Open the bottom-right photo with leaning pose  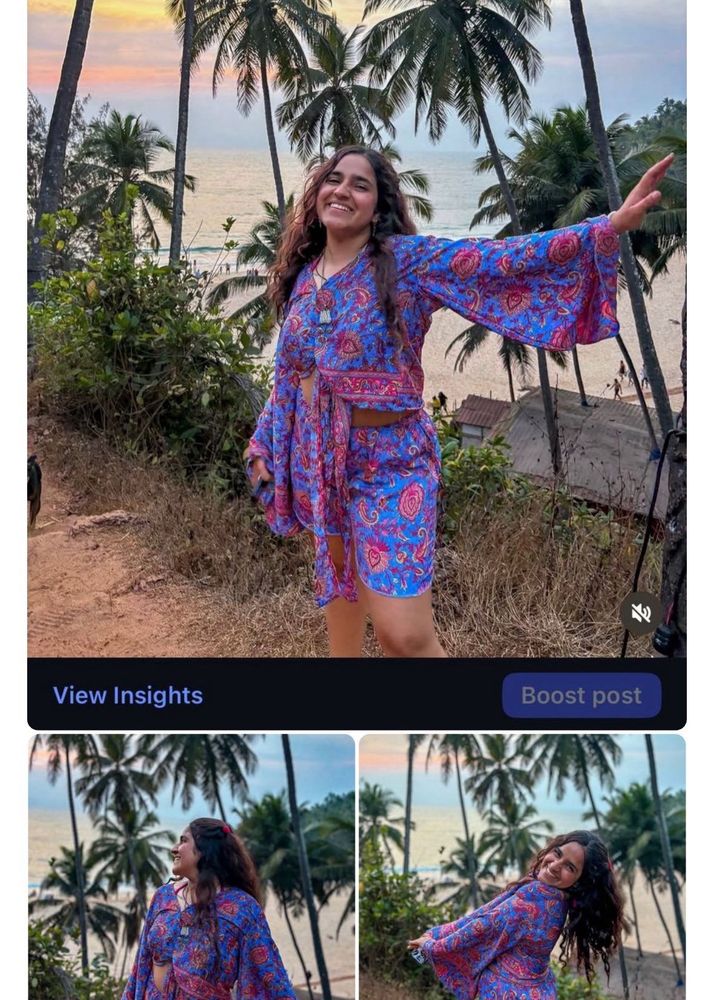[522, 867]
